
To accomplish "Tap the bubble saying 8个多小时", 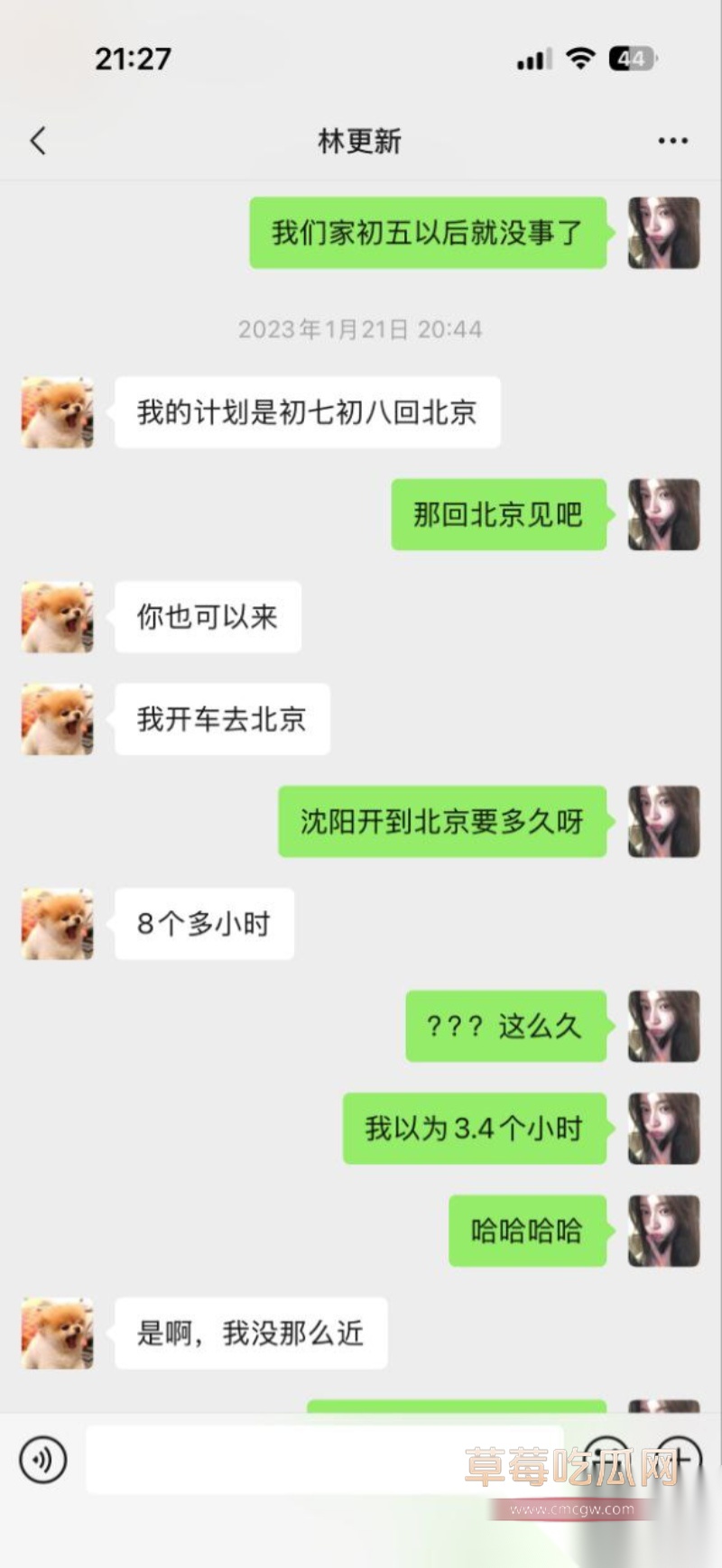I will [203, 923].
